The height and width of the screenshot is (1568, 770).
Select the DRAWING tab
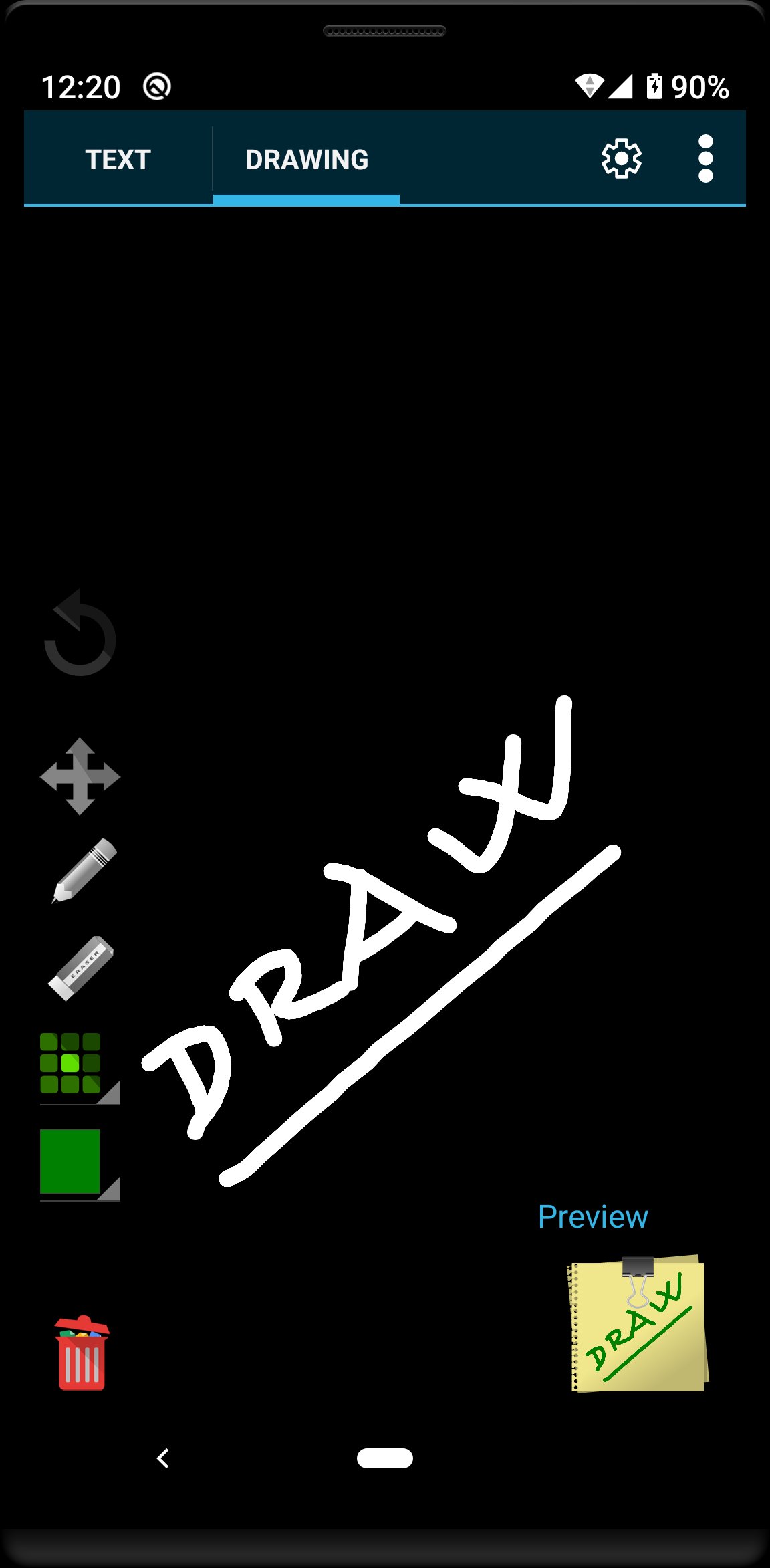pyautogui.click(x=307, y=159)
